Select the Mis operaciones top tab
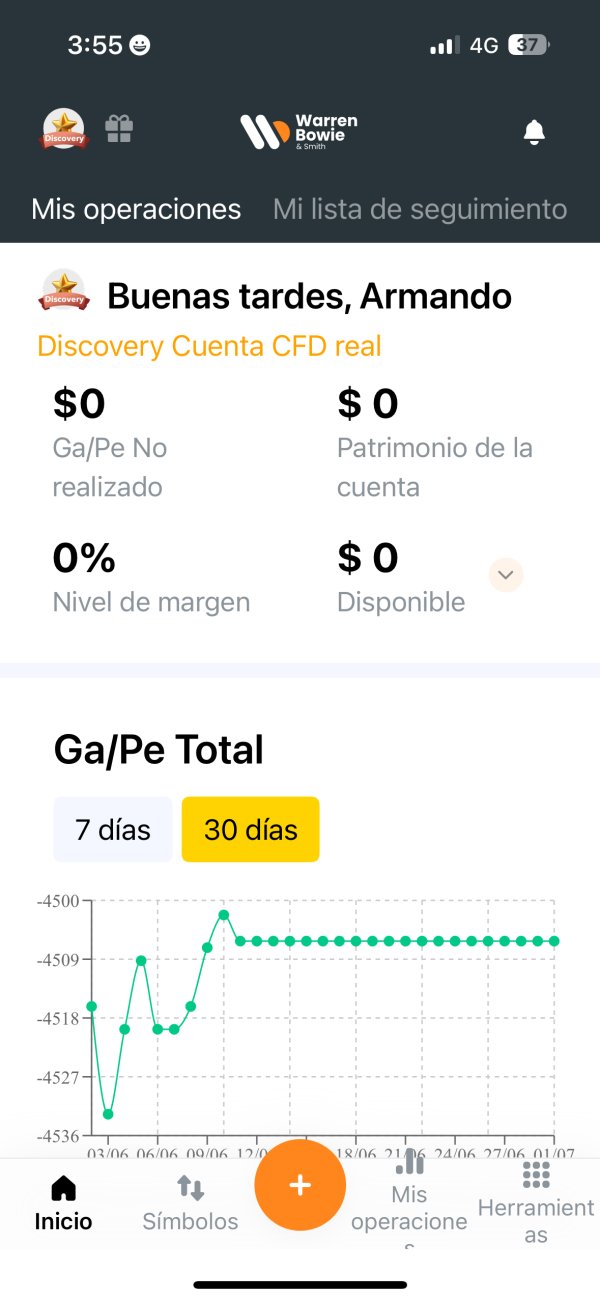The width and height of the screenshot is (600, 1301). 136,209
